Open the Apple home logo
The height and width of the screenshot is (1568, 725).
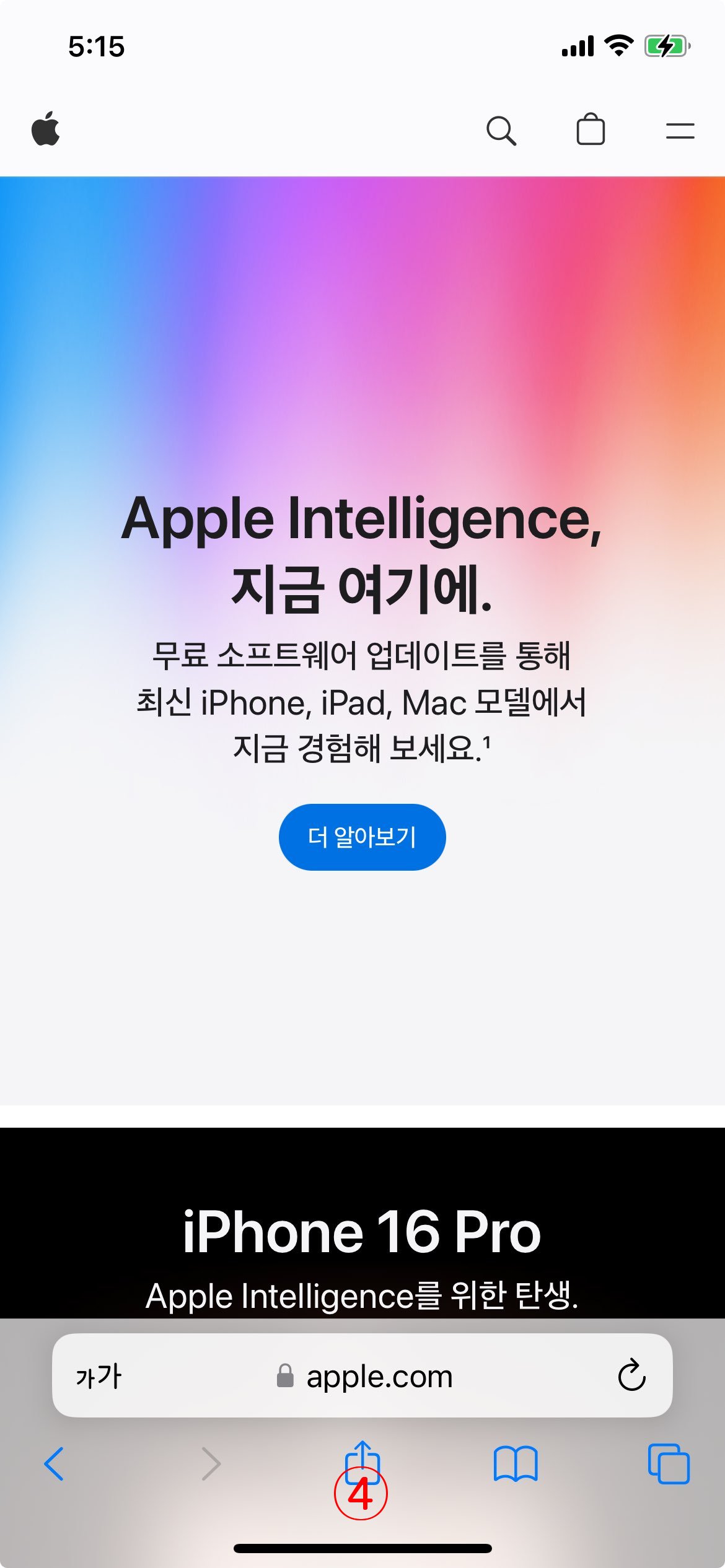(46, 129)
